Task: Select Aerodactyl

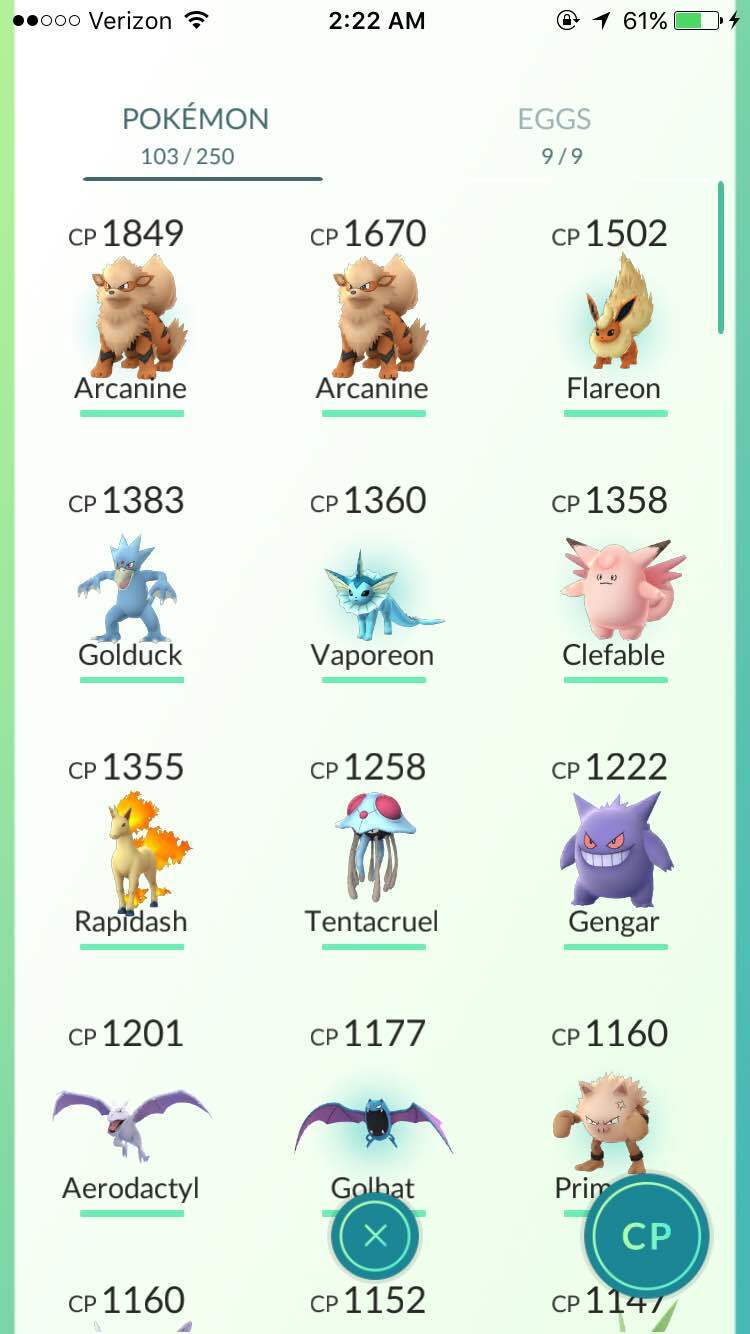Action: (x=131, y=1125)
